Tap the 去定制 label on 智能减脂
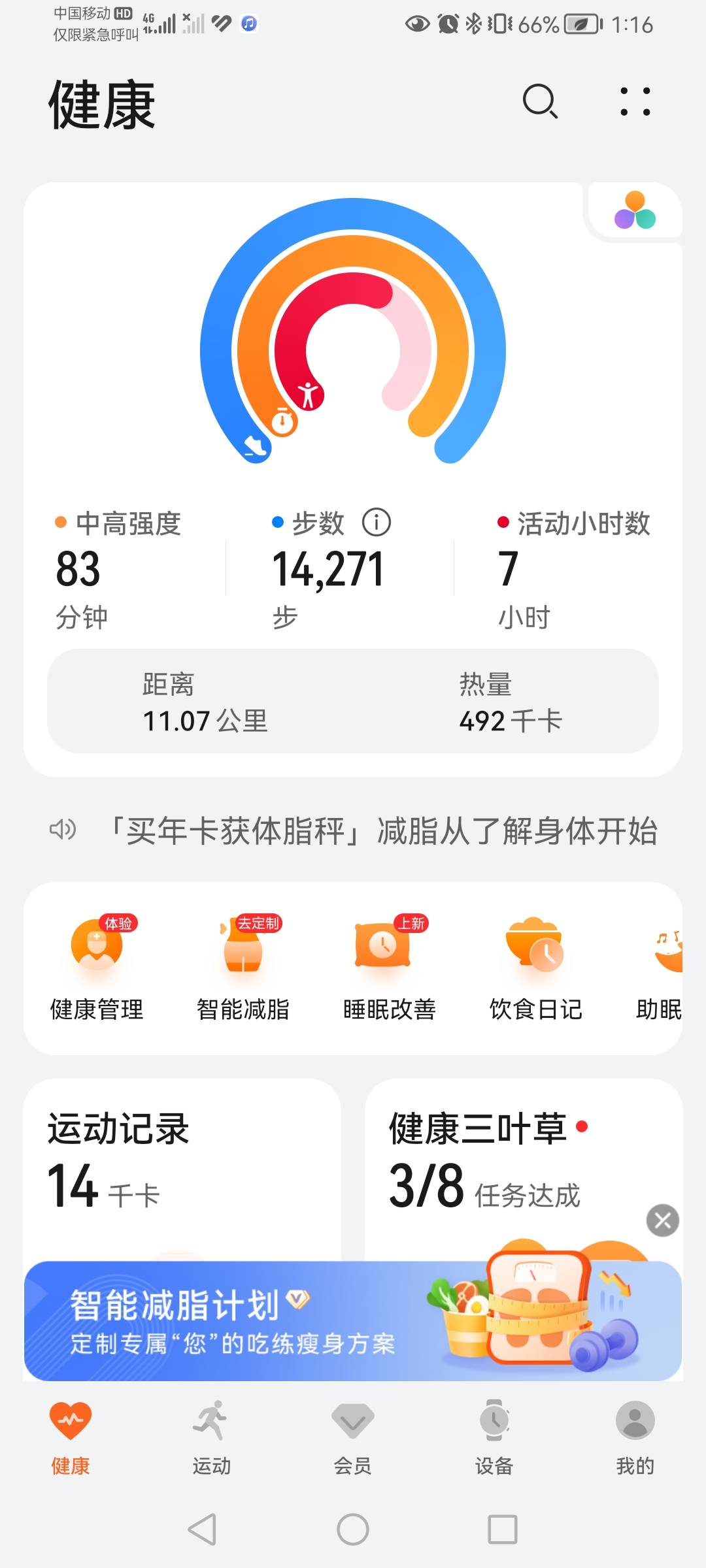The width and height of the screenshot is (706, 1568). 260,923
